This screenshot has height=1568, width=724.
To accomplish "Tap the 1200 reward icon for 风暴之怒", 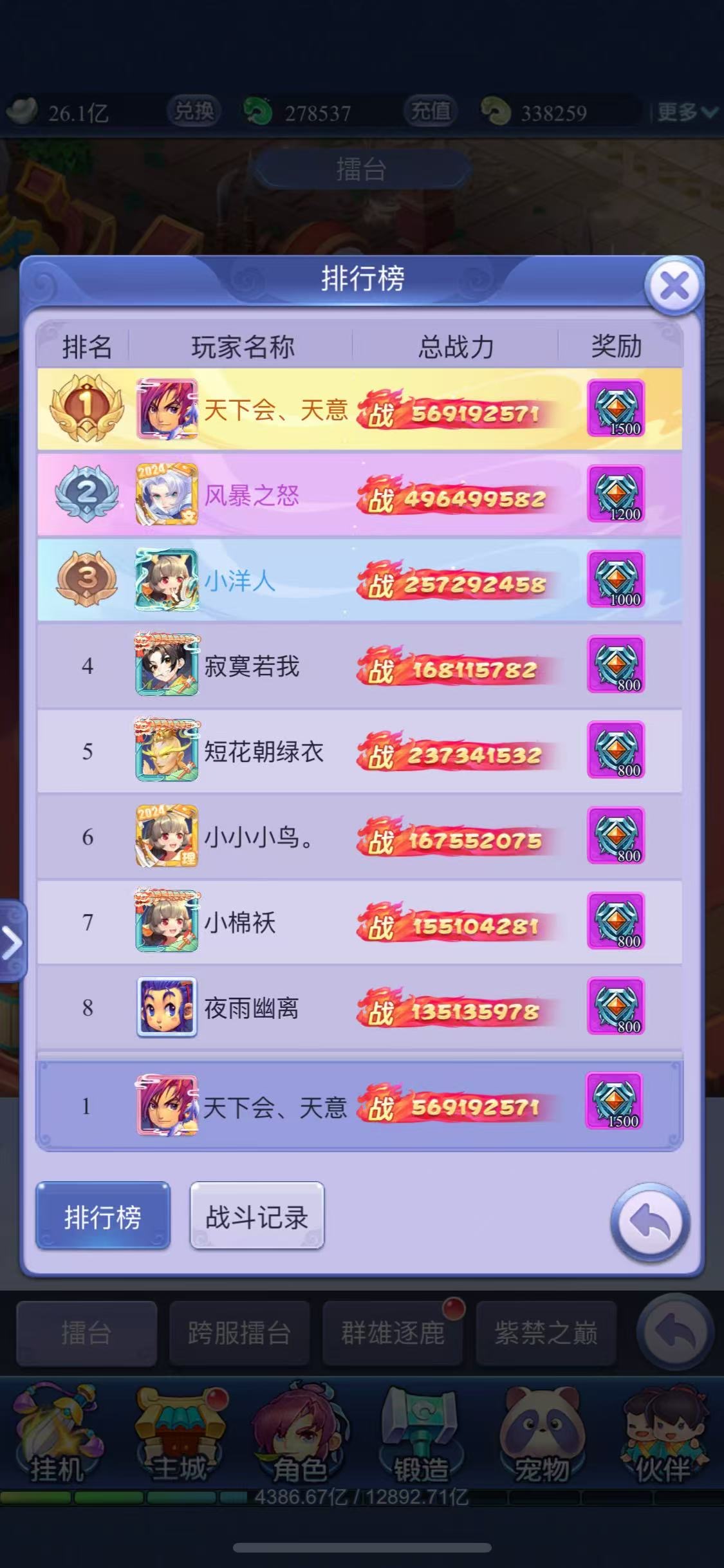I will 616,494.
